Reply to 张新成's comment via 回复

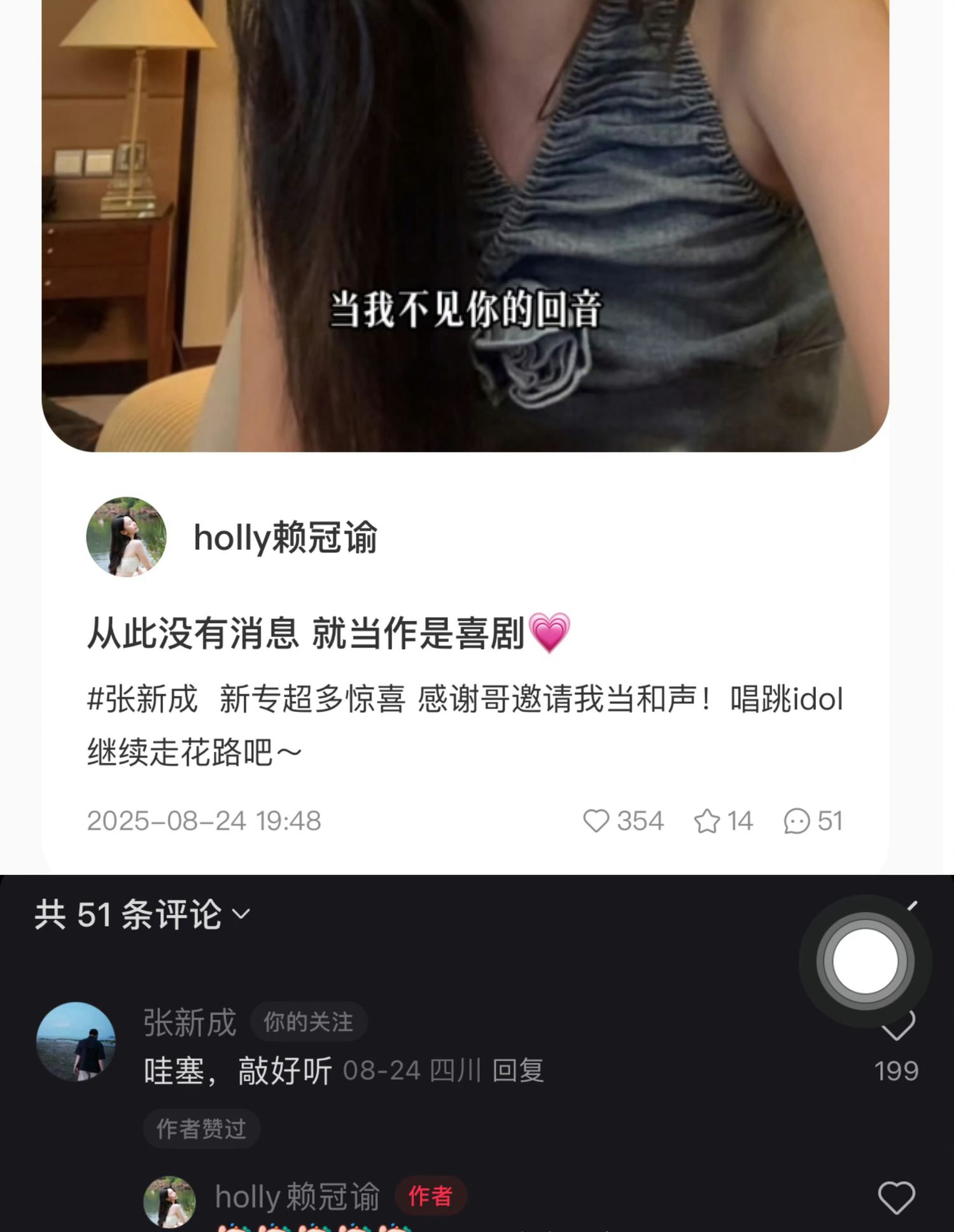click(518, 1071)
